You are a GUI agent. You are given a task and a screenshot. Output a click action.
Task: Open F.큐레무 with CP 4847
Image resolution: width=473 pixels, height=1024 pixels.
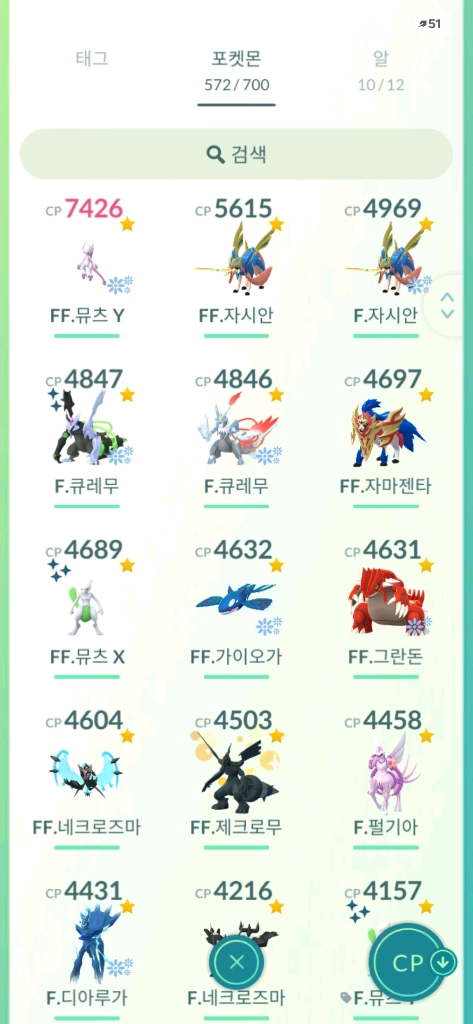88,436
